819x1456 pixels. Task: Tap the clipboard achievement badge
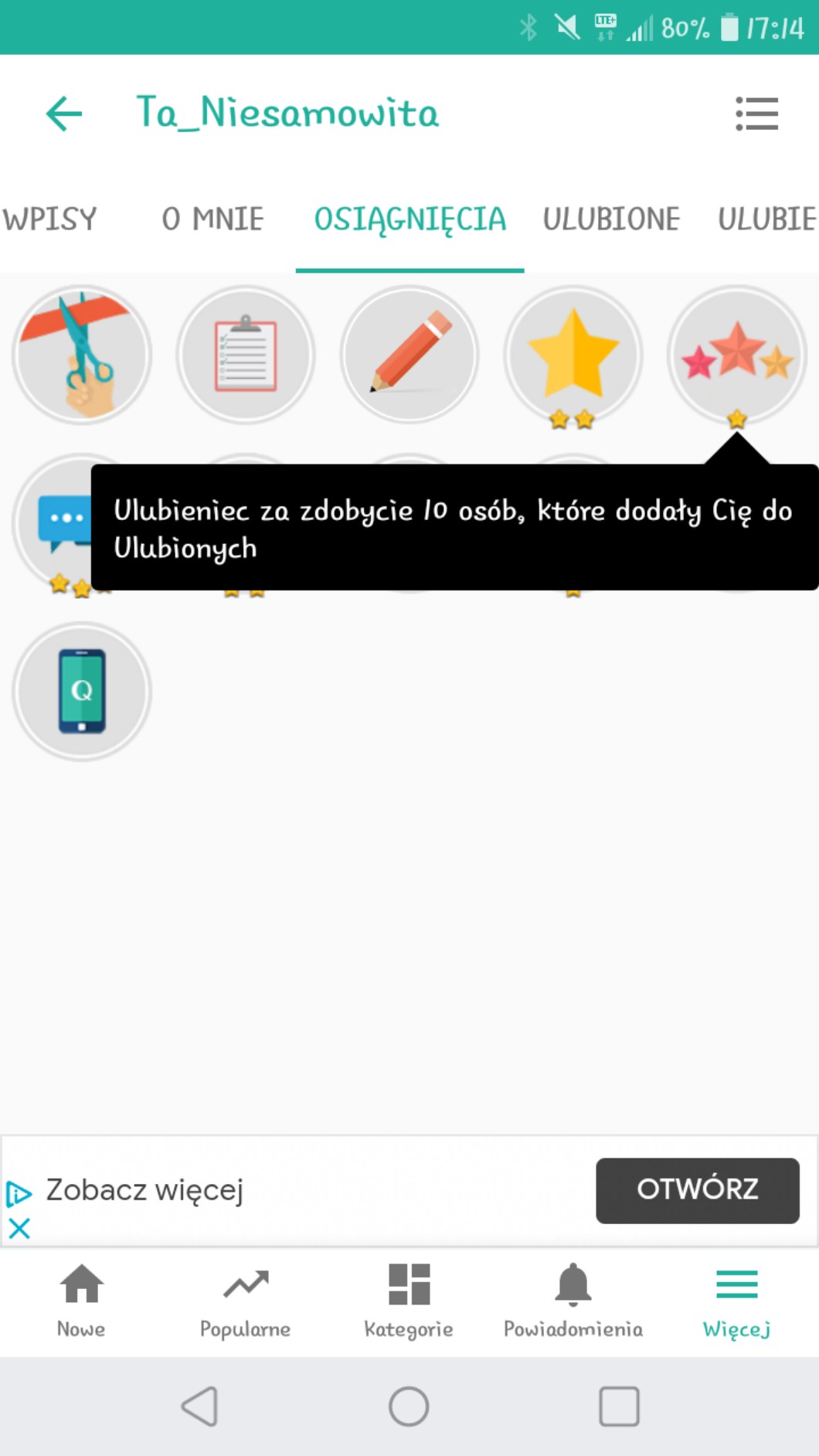click(246, 355)
